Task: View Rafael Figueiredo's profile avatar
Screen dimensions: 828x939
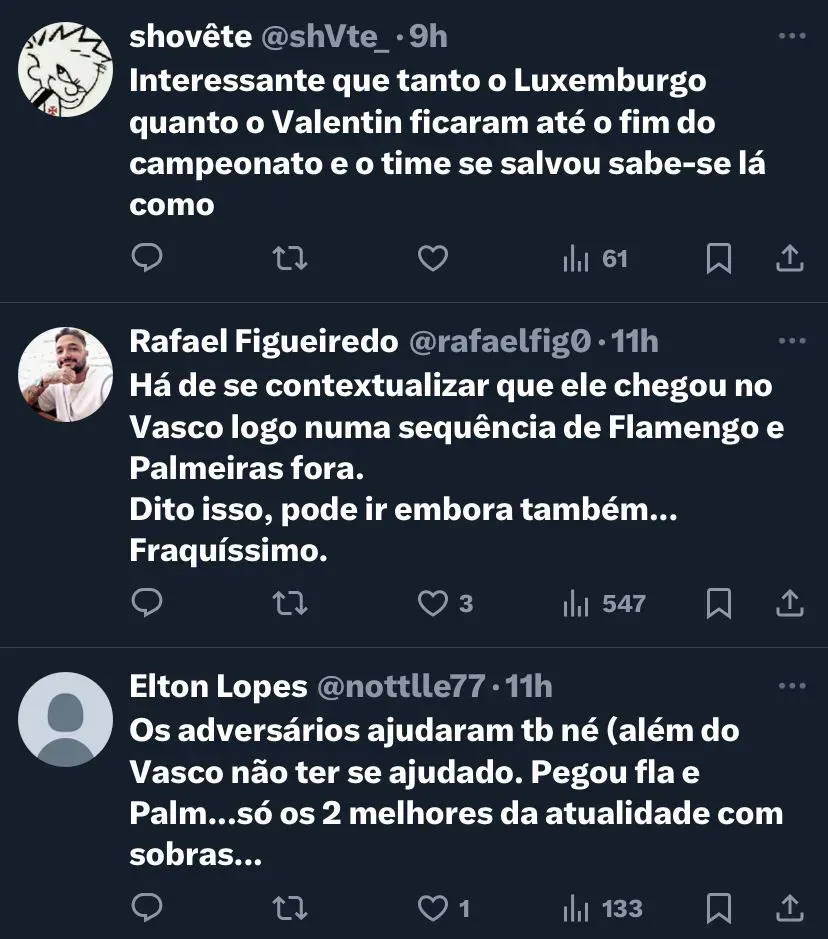Action: [x=66, y=374]
